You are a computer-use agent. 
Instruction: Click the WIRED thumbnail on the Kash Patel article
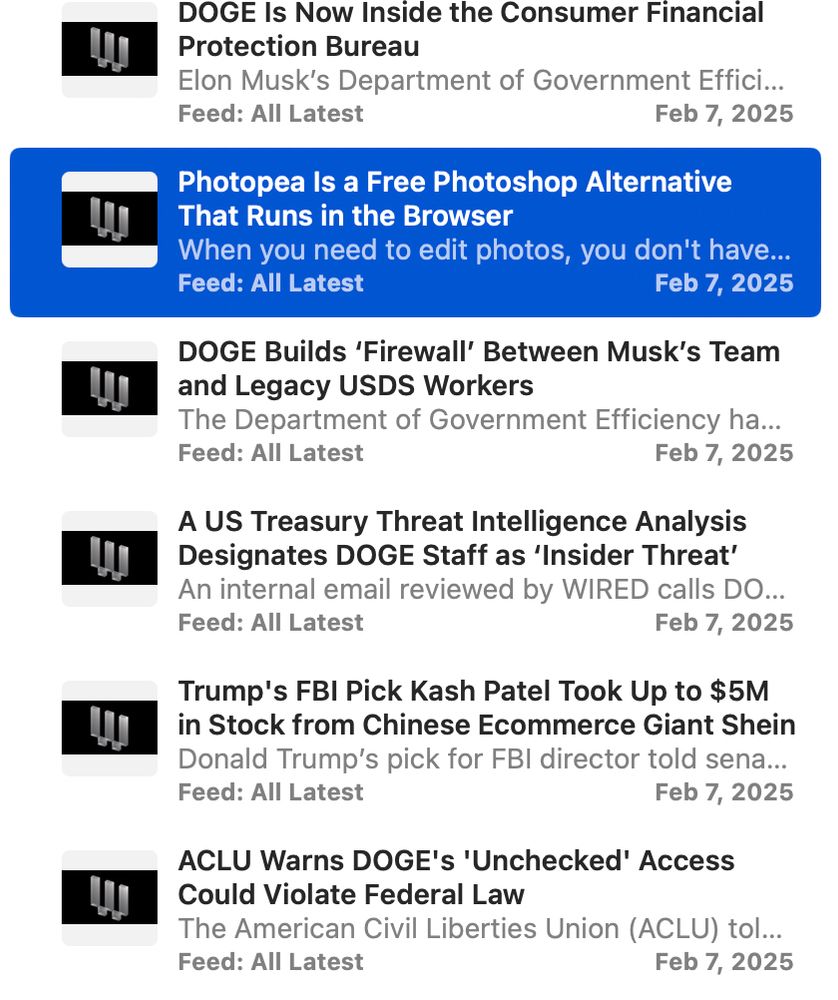point(109,726)
